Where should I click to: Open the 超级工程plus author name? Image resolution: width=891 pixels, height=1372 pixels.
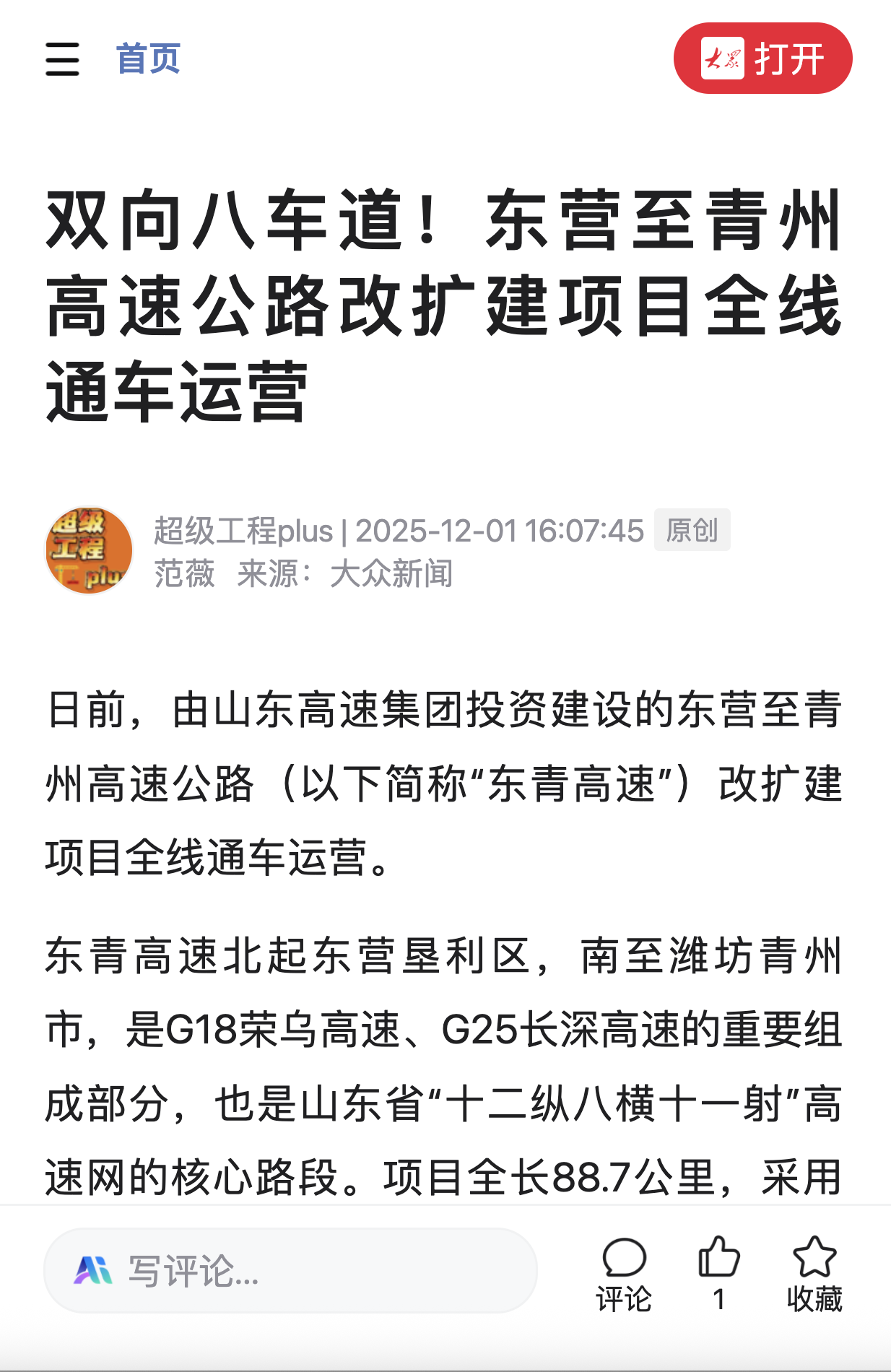pyautogui.click(x=243, y=531)
